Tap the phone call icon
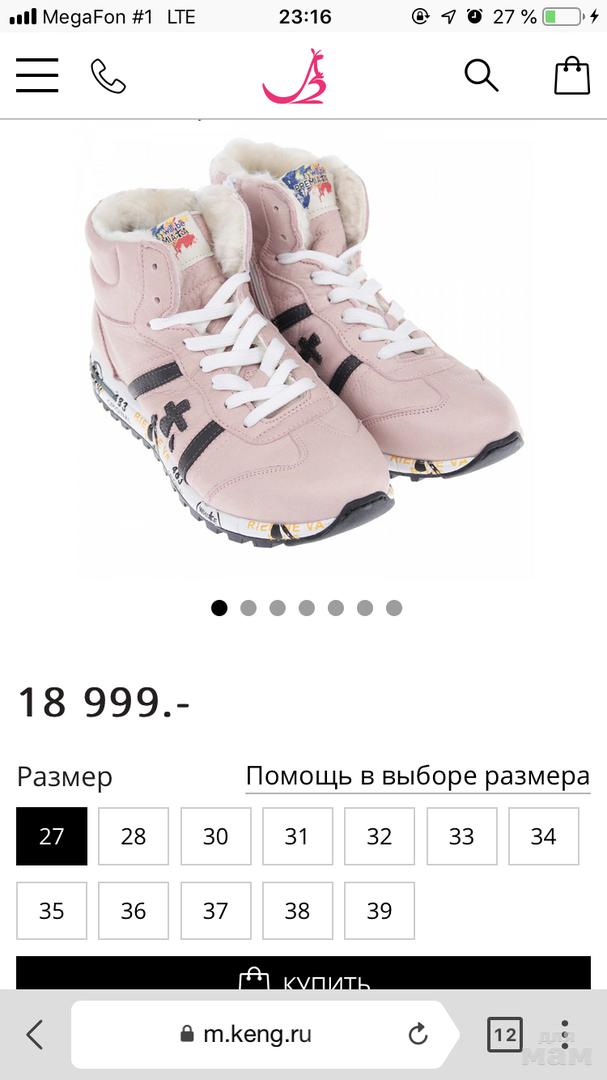Viewport: 607px width, 1080px height. pyautogui.click(x=107, y=76)
